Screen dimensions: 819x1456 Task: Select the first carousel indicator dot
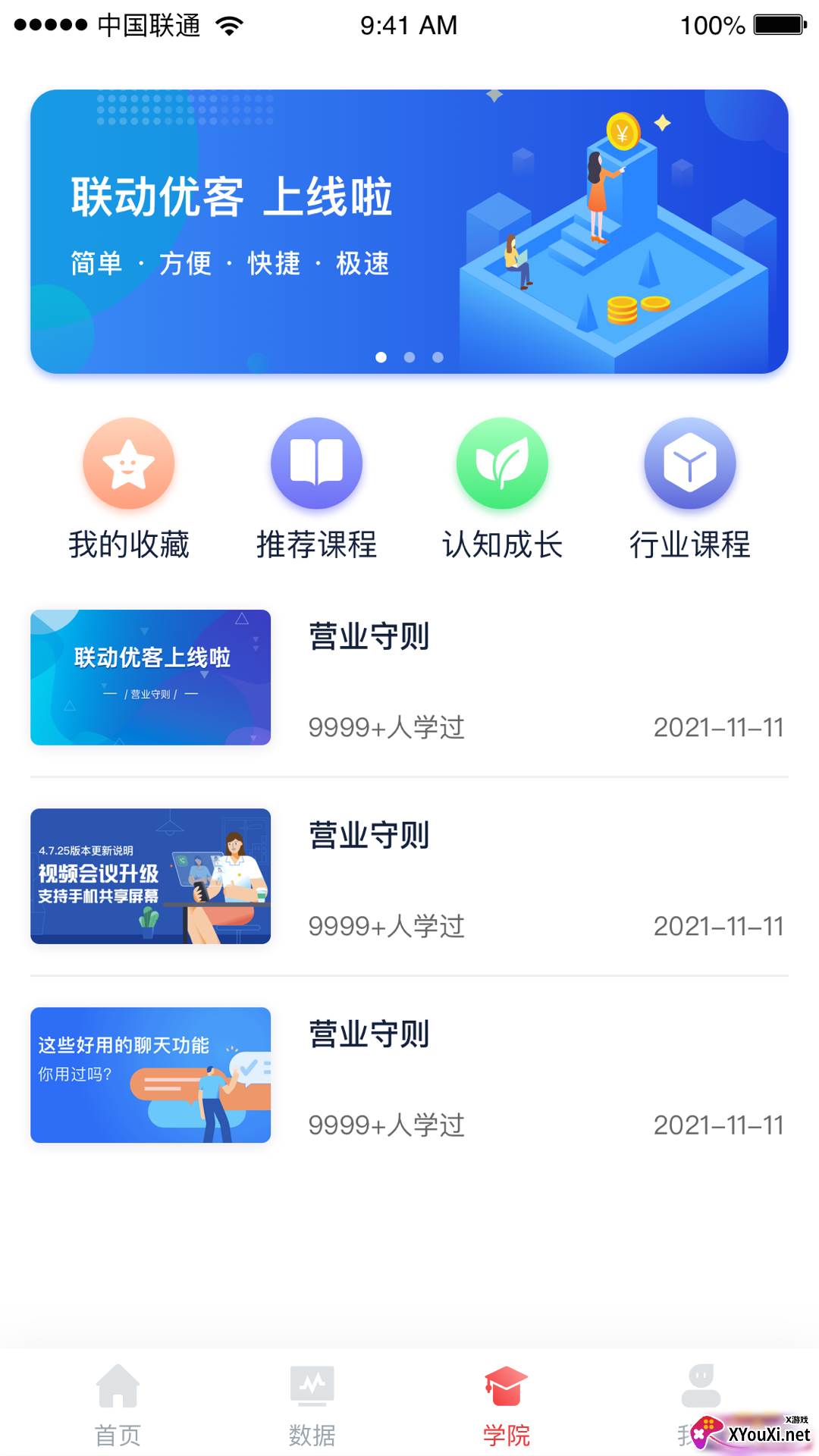tap(382, 356)
